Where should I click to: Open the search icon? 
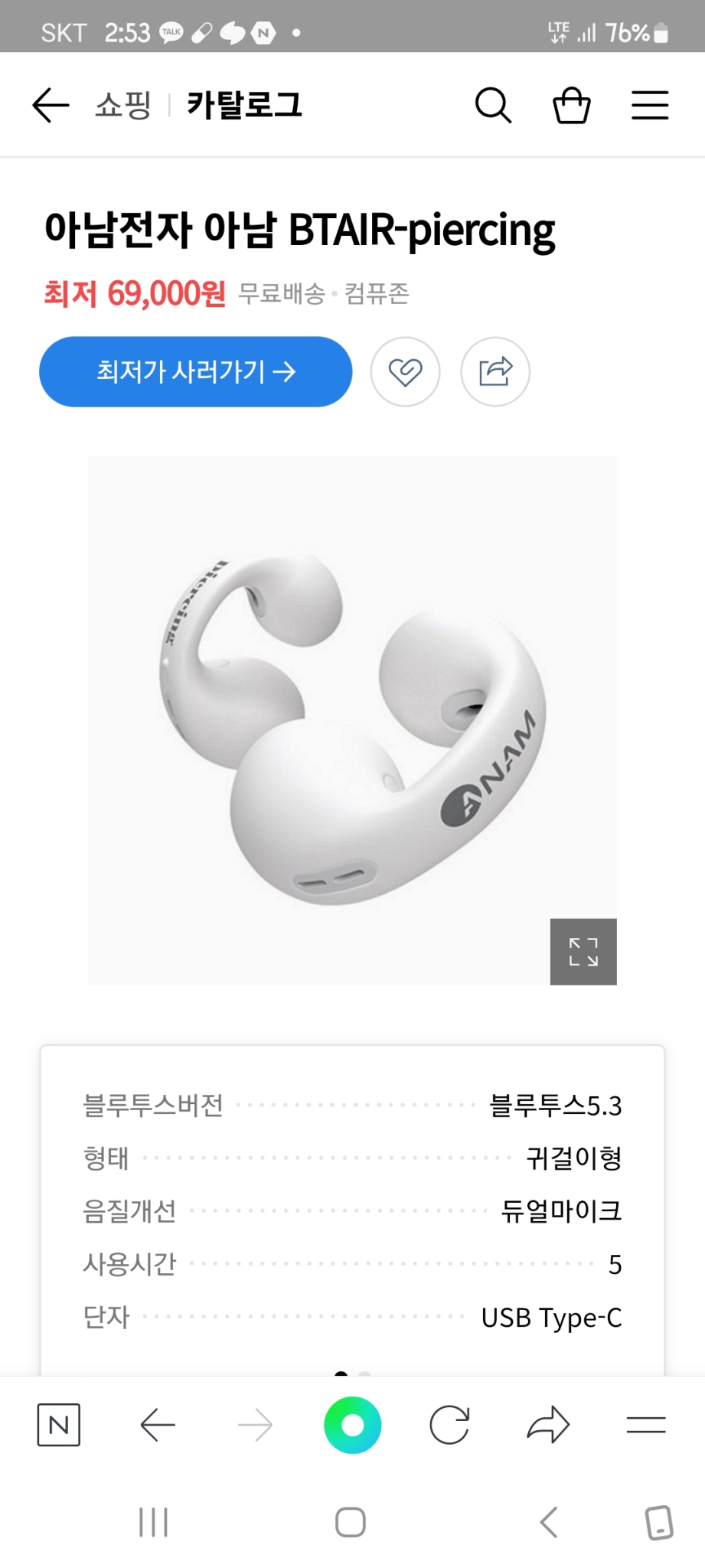coord(493,106)
